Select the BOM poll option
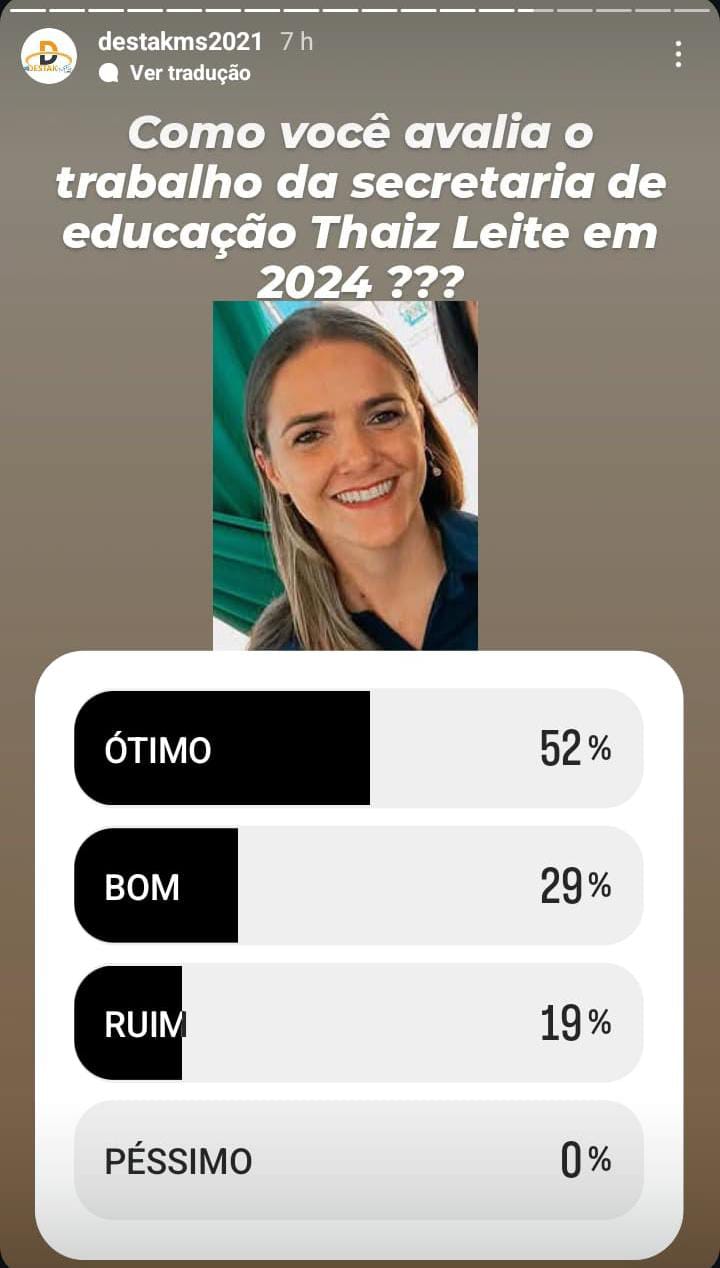This screenshot has width=720, height=1268. coord(358,885)
